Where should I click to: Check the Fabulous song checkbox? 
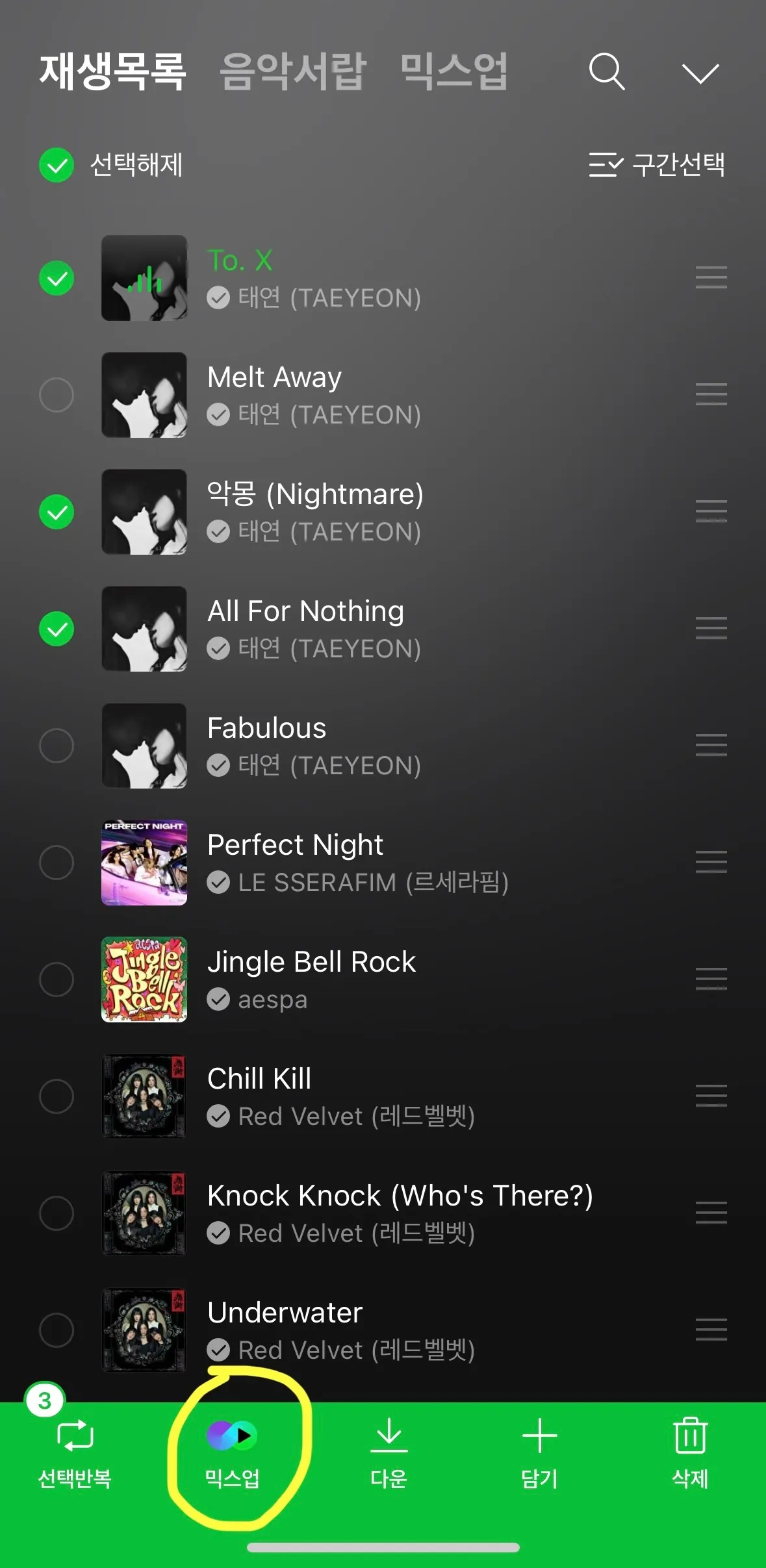click(57, 746)
